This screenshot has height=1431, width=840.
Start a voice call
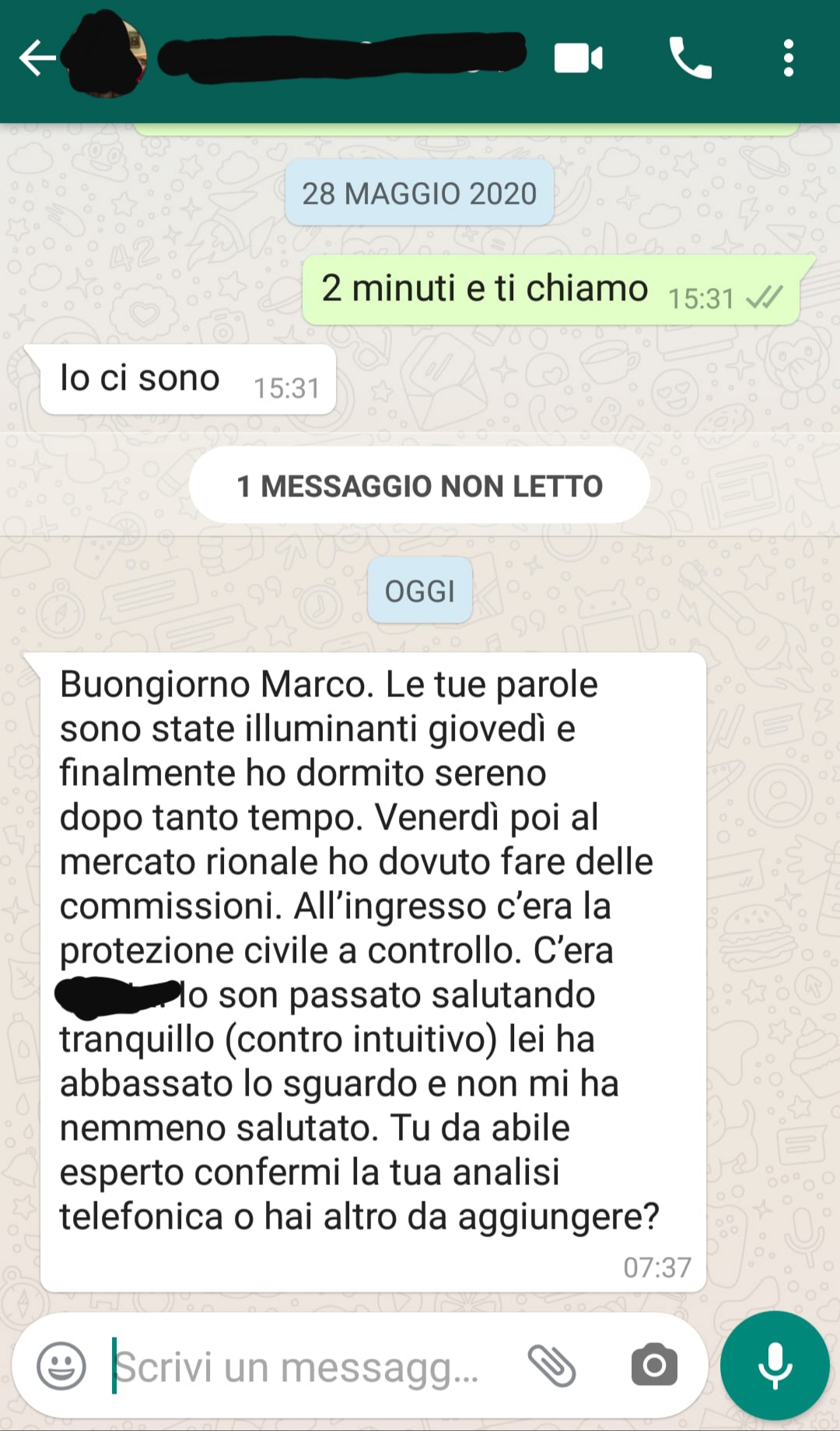click(690, 58)
